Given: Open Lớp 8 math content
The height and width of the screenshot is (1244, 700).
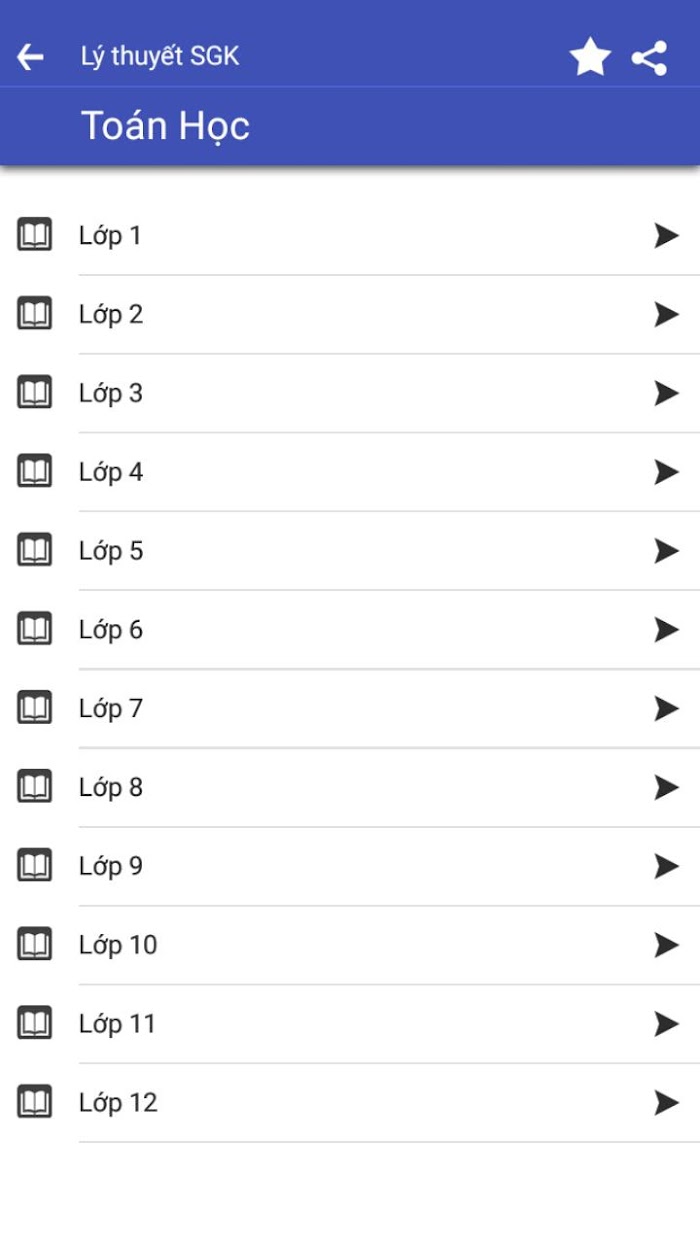Looking at the screenshot, I should pyautogui.click(x=350, y=788).
